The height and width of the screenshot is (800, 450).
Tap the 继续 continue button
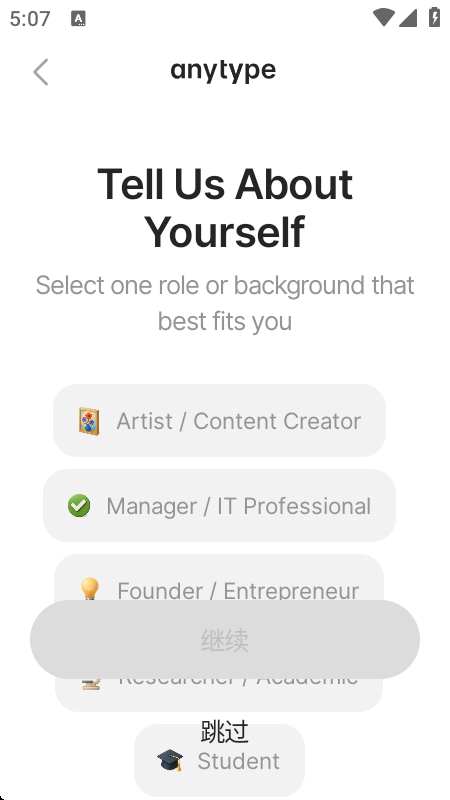click(225, 639)
